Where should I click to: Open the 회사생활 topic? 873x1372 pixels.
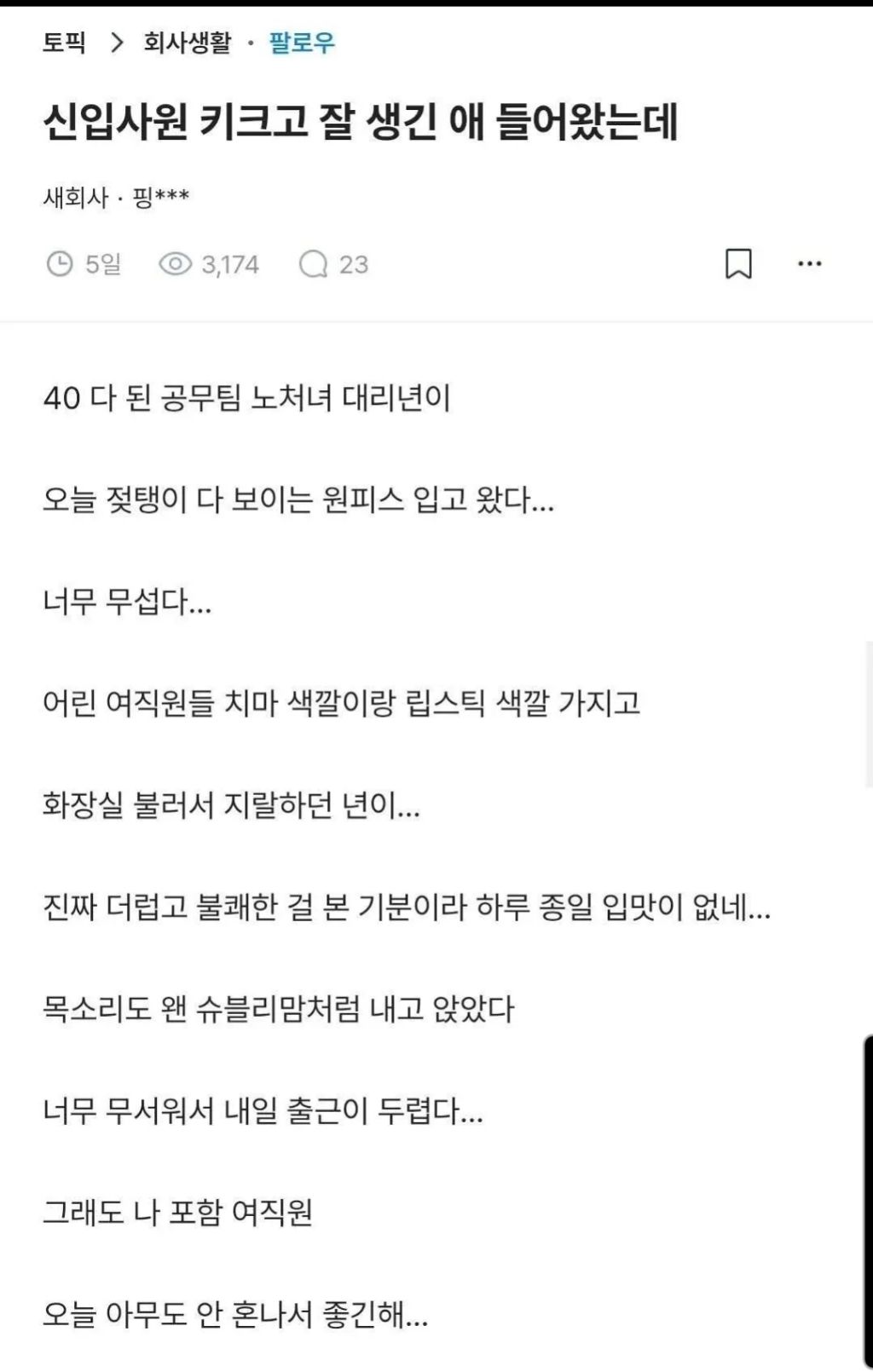(x=187, y=43)
